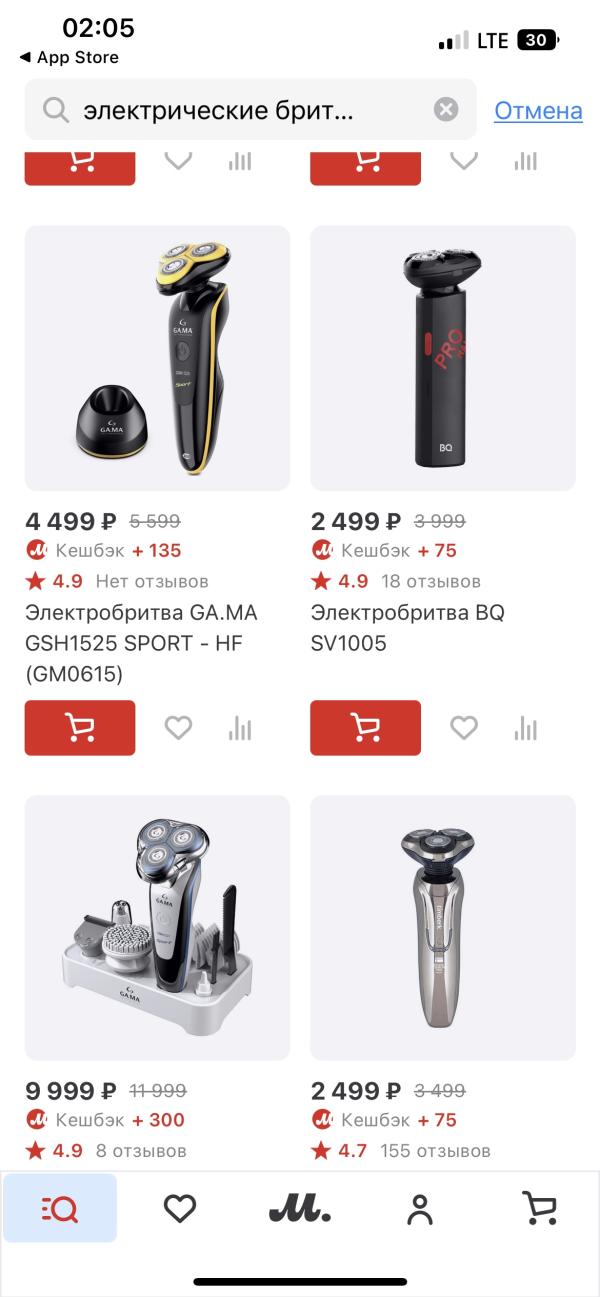
Task: Favorite the GA.MA GSH1525 SPORT shaver
Action: point(178,728)
